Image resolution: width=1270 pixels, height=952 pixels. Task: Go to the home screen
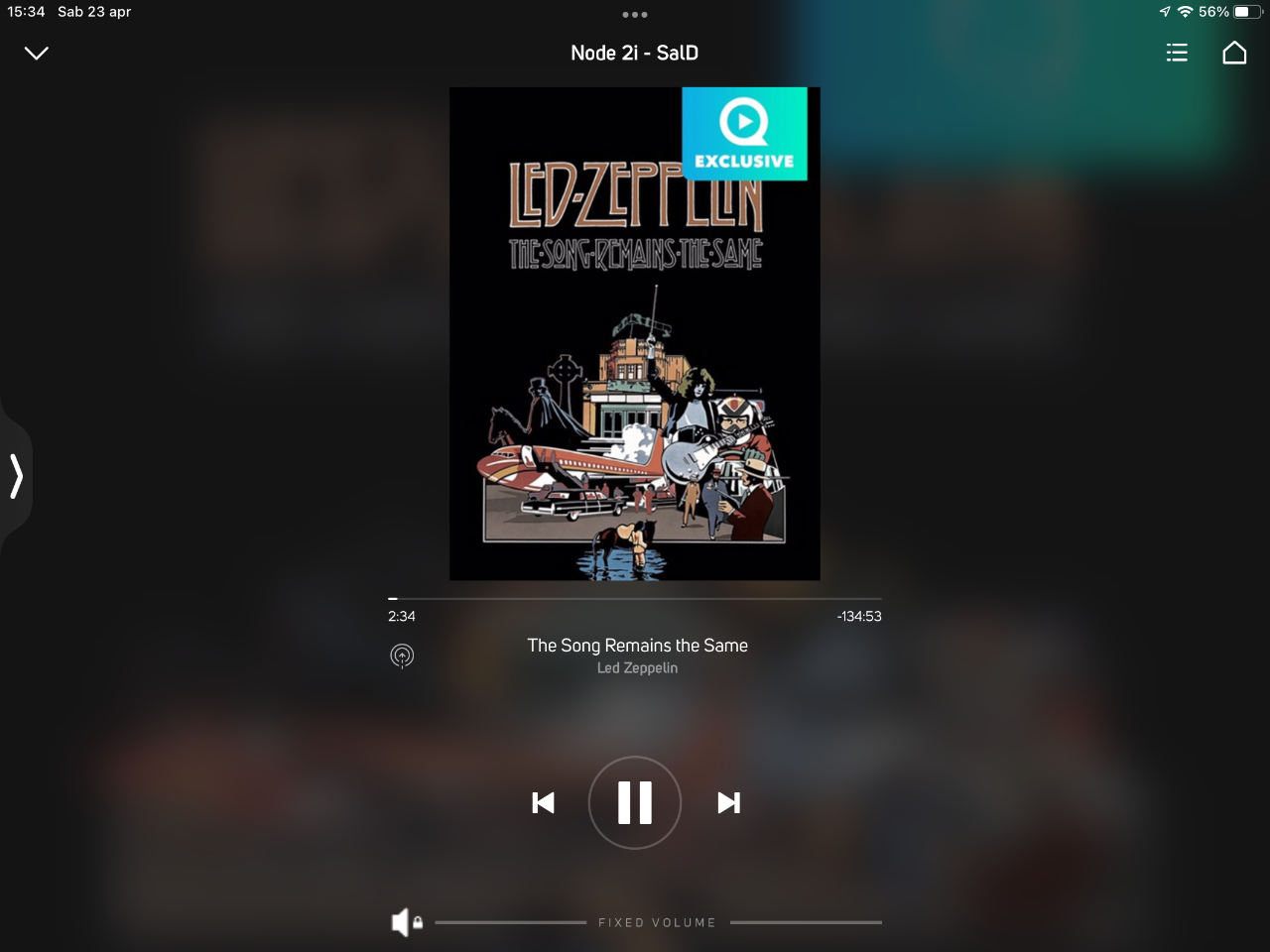click(x=1234, y=53)
